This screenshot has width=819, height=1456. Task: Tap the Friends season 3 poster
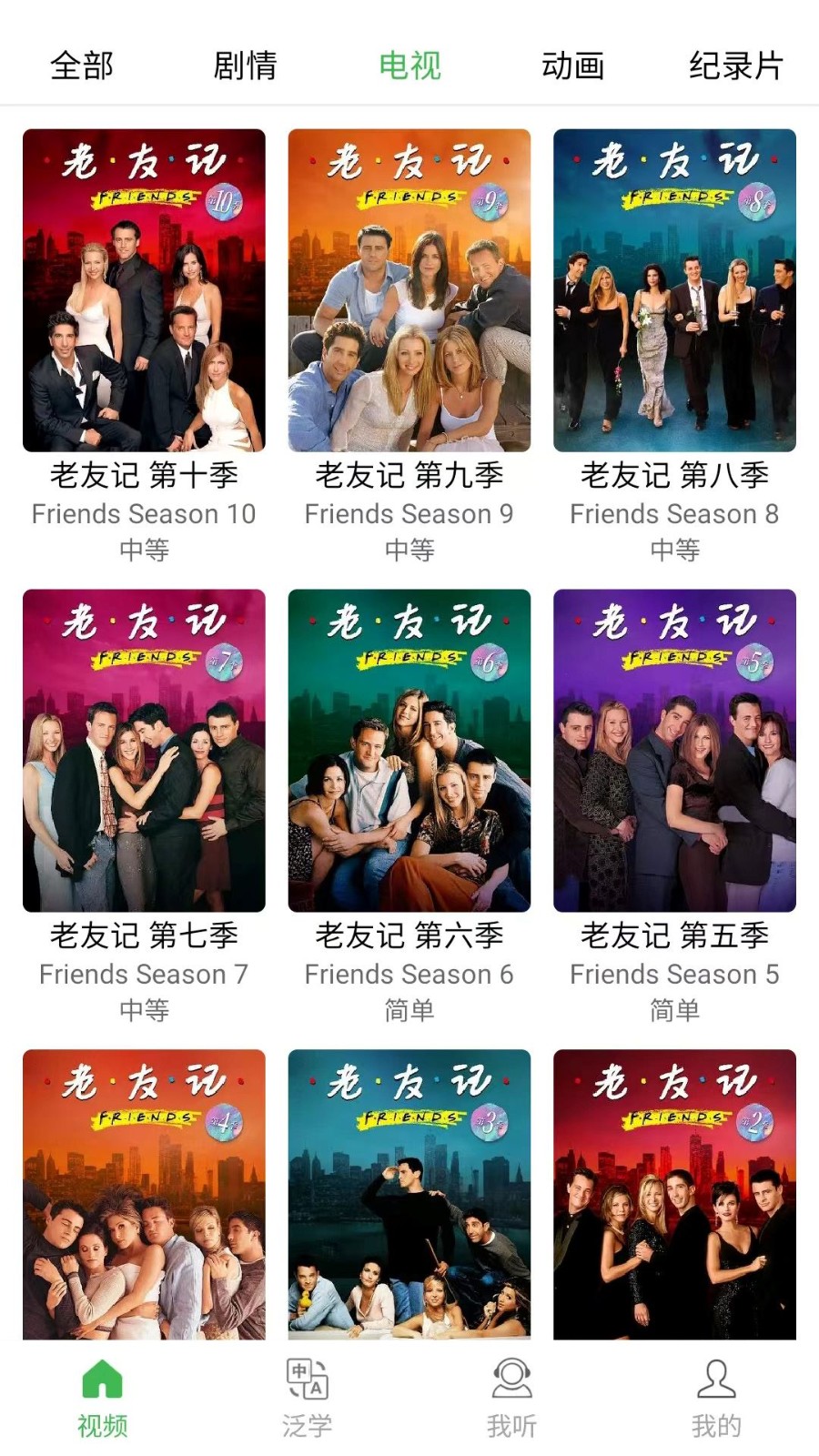(409, 1194)
